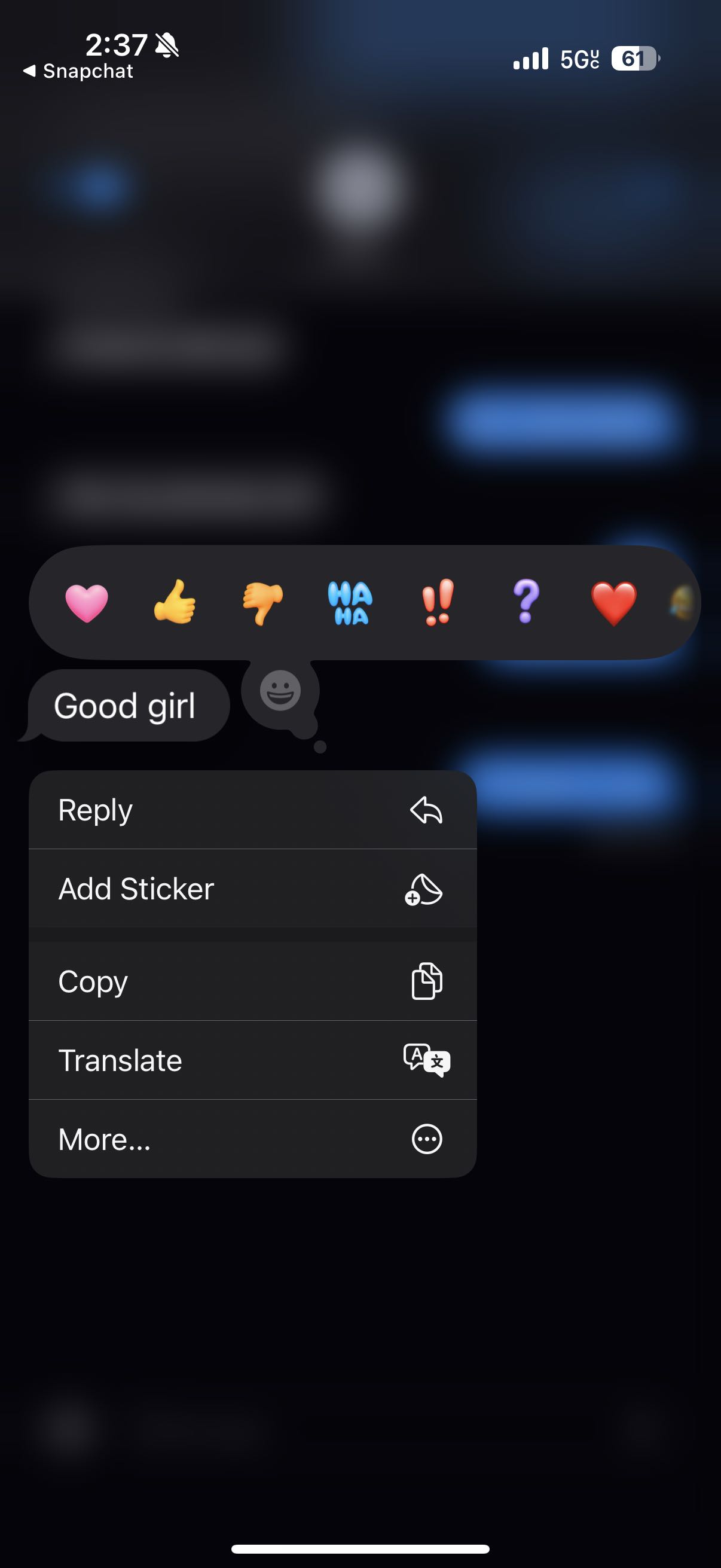Viewport: 721px width, 1568px height.
Task: React with the HA HA tapback
Action: point(350,603)
